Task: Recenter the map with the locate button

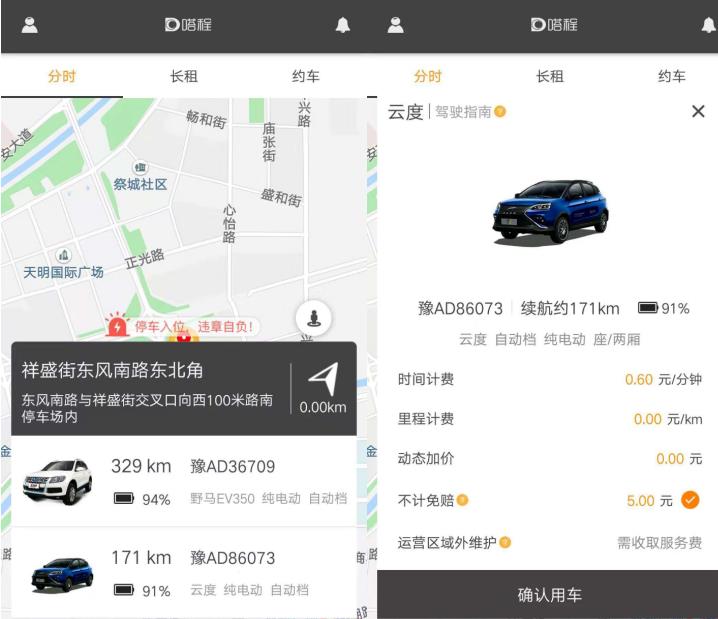Action: 314,319
